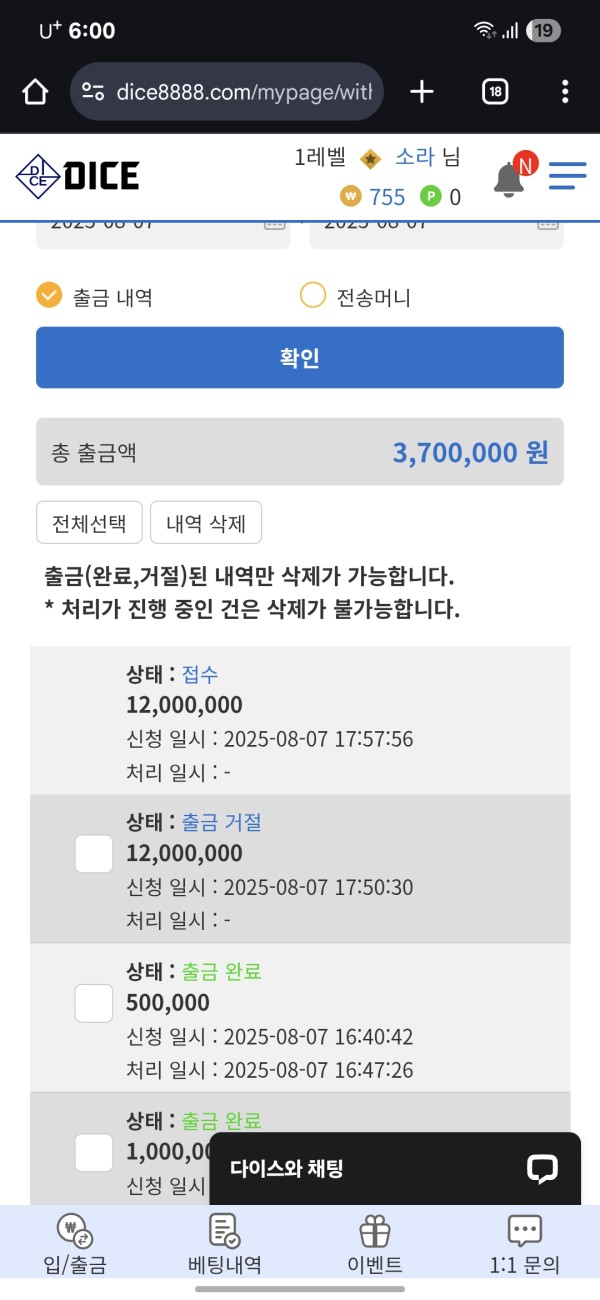600x1300 pixels.
Task: Open the notifications bell
Action: (x=510, y=178)
